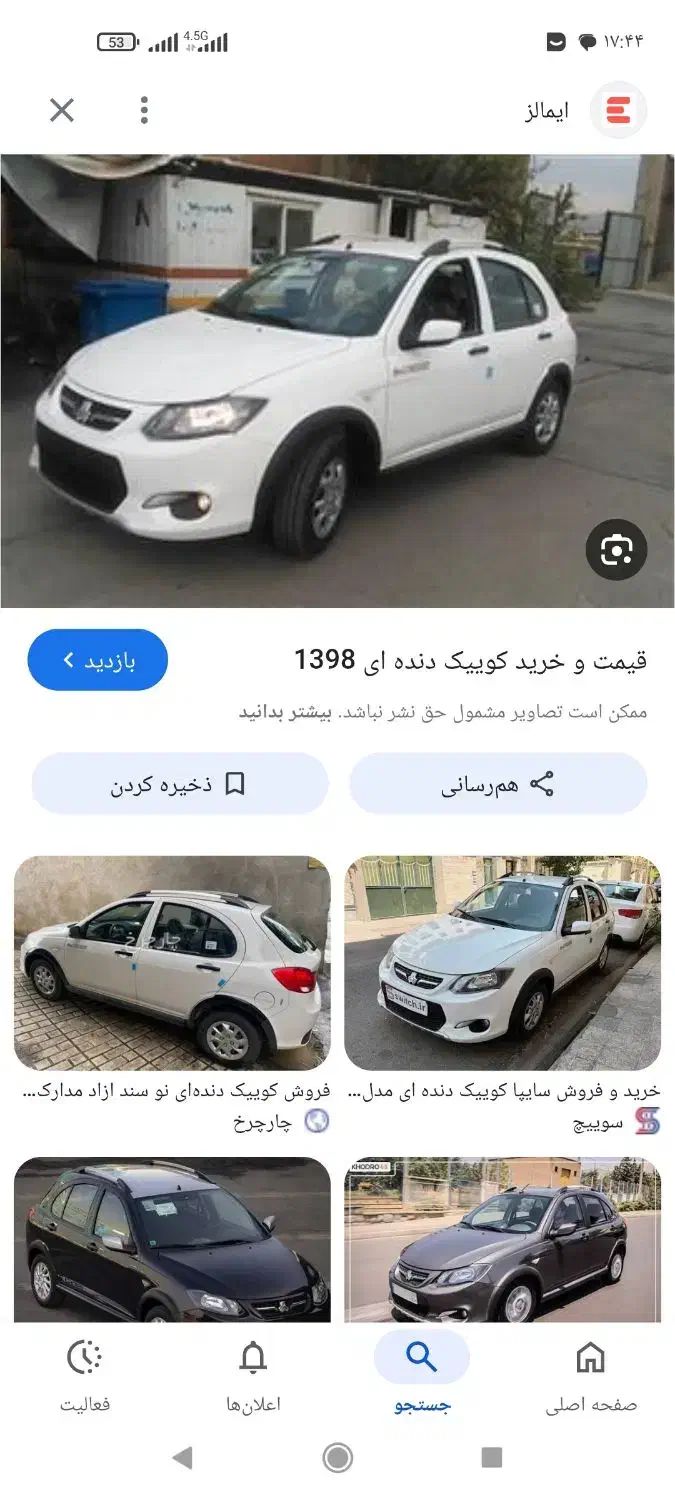Open the gray Quick car result

point(502,1240)
